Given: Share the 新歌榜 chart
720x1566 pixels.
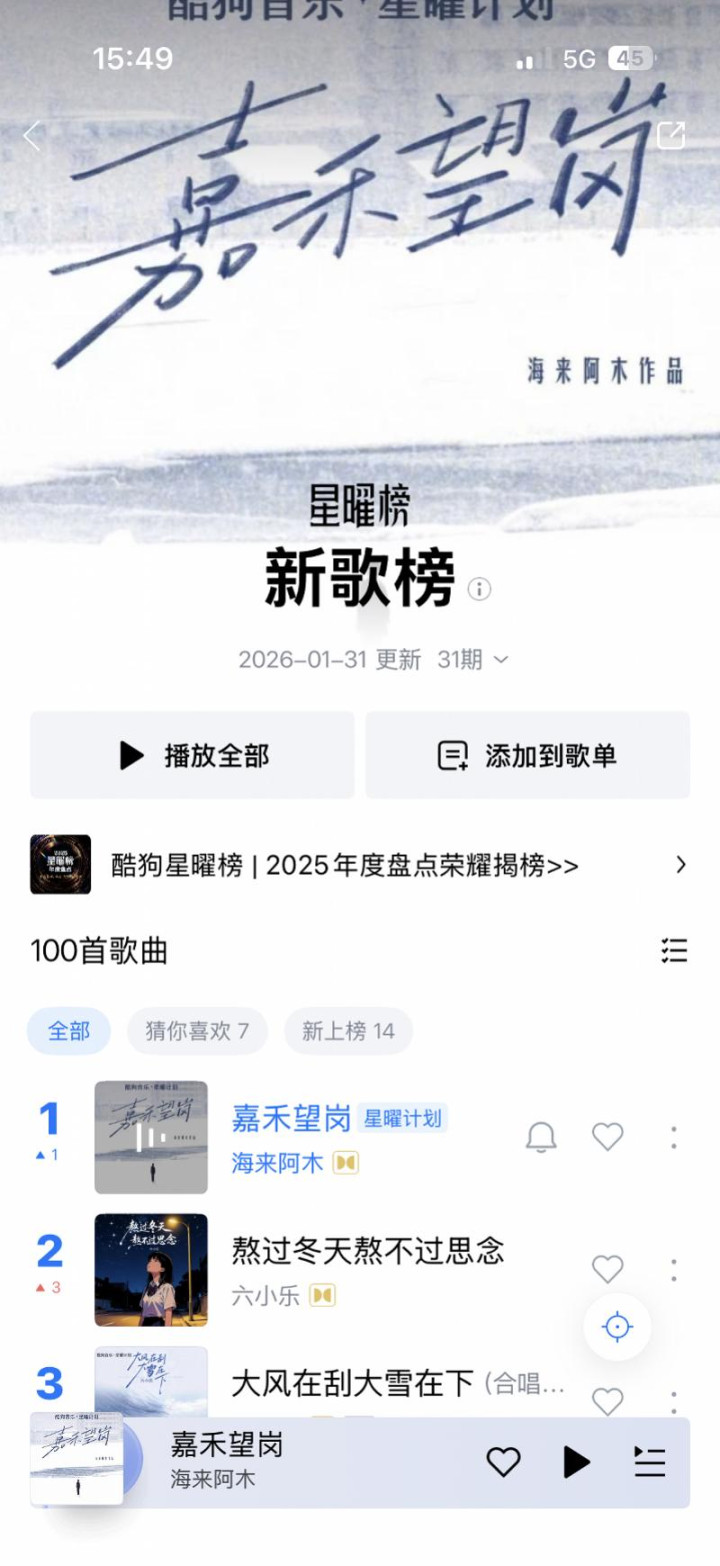Looking at the screenshot, I should pyautogui.click(x=671, y=135).
